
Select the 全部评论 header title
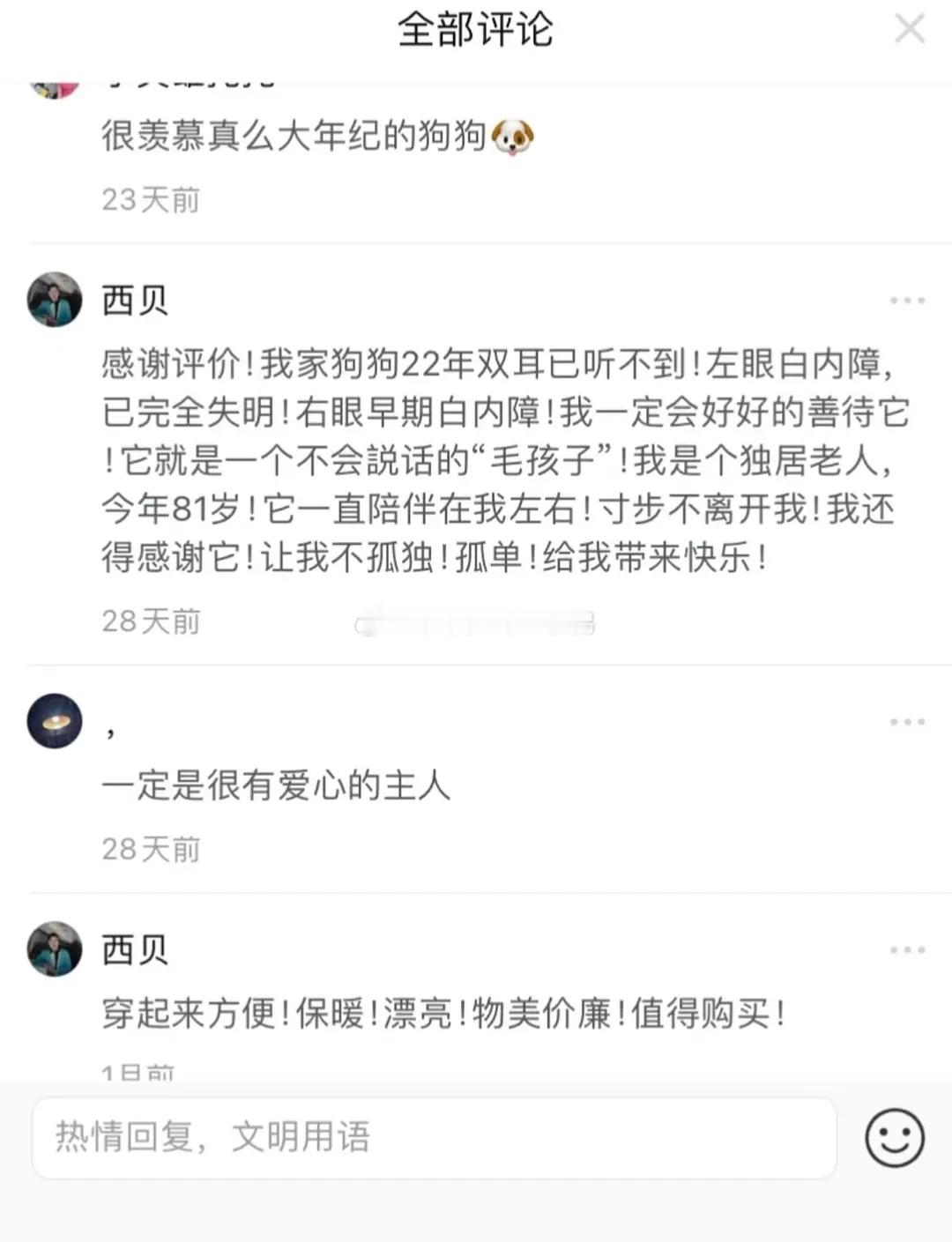[476, 27]
